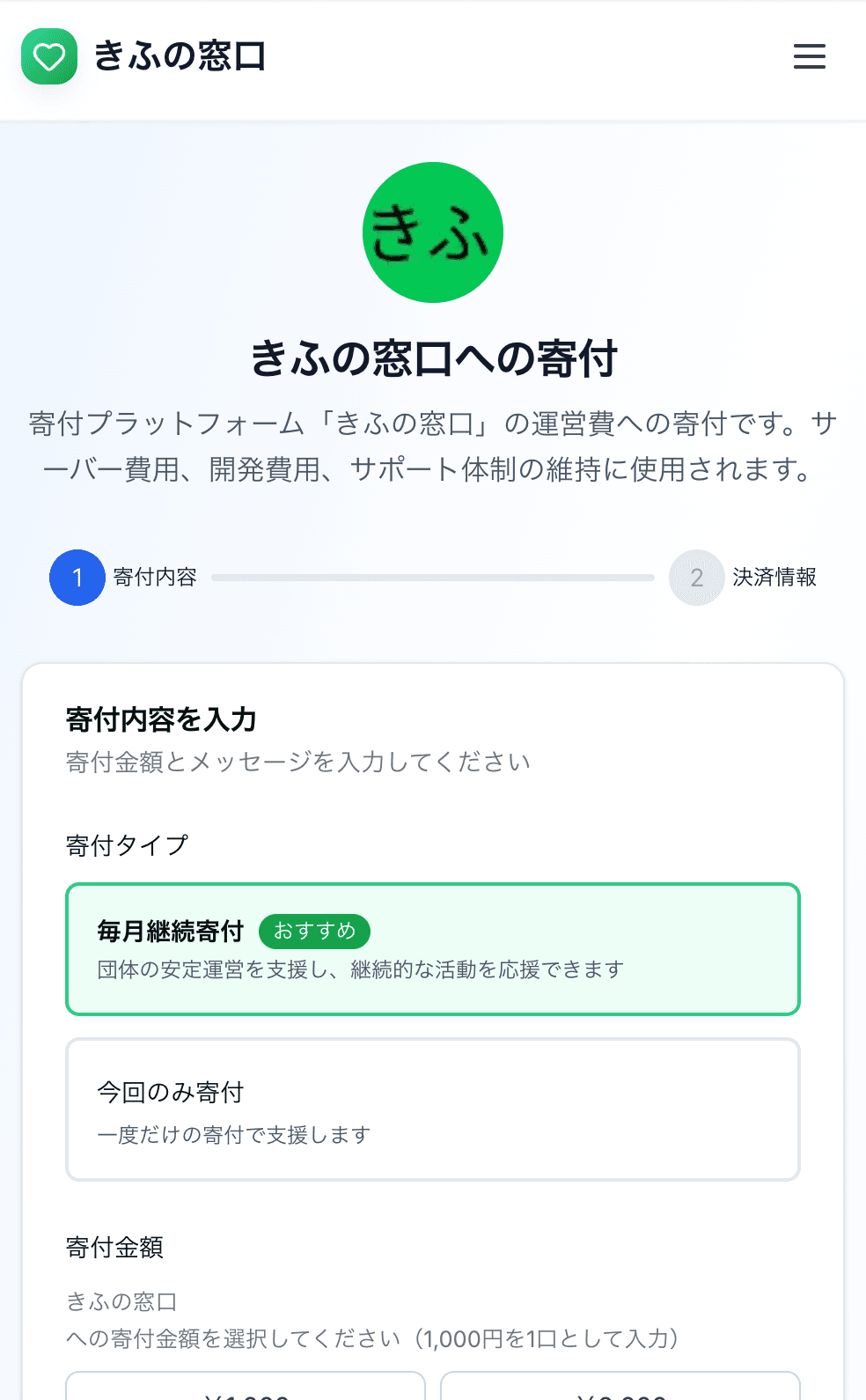
Task: Select the 今回のみ寄付 one-time donation option
Action: pos(432,1109)
